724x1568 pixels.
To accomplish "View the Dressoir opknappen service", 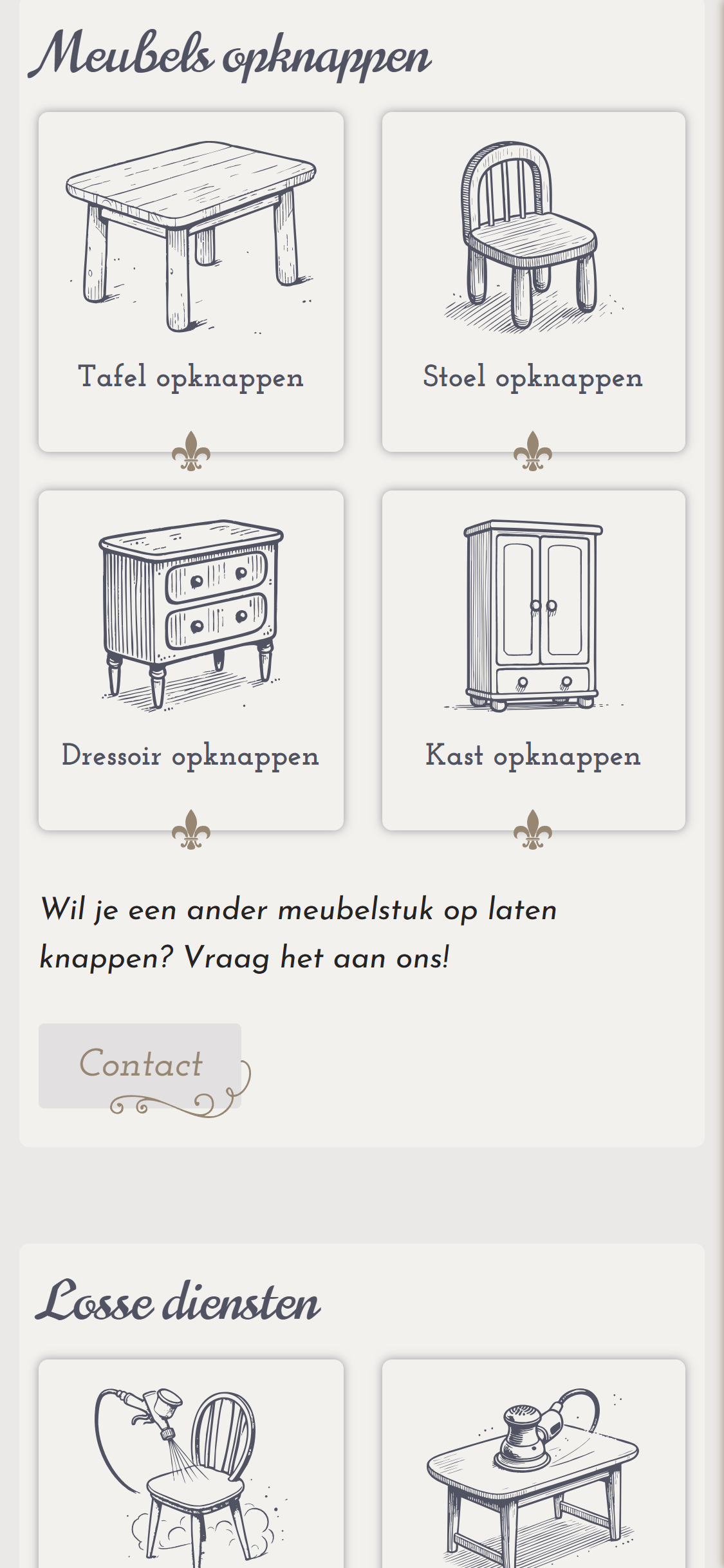I will (190, 660).
